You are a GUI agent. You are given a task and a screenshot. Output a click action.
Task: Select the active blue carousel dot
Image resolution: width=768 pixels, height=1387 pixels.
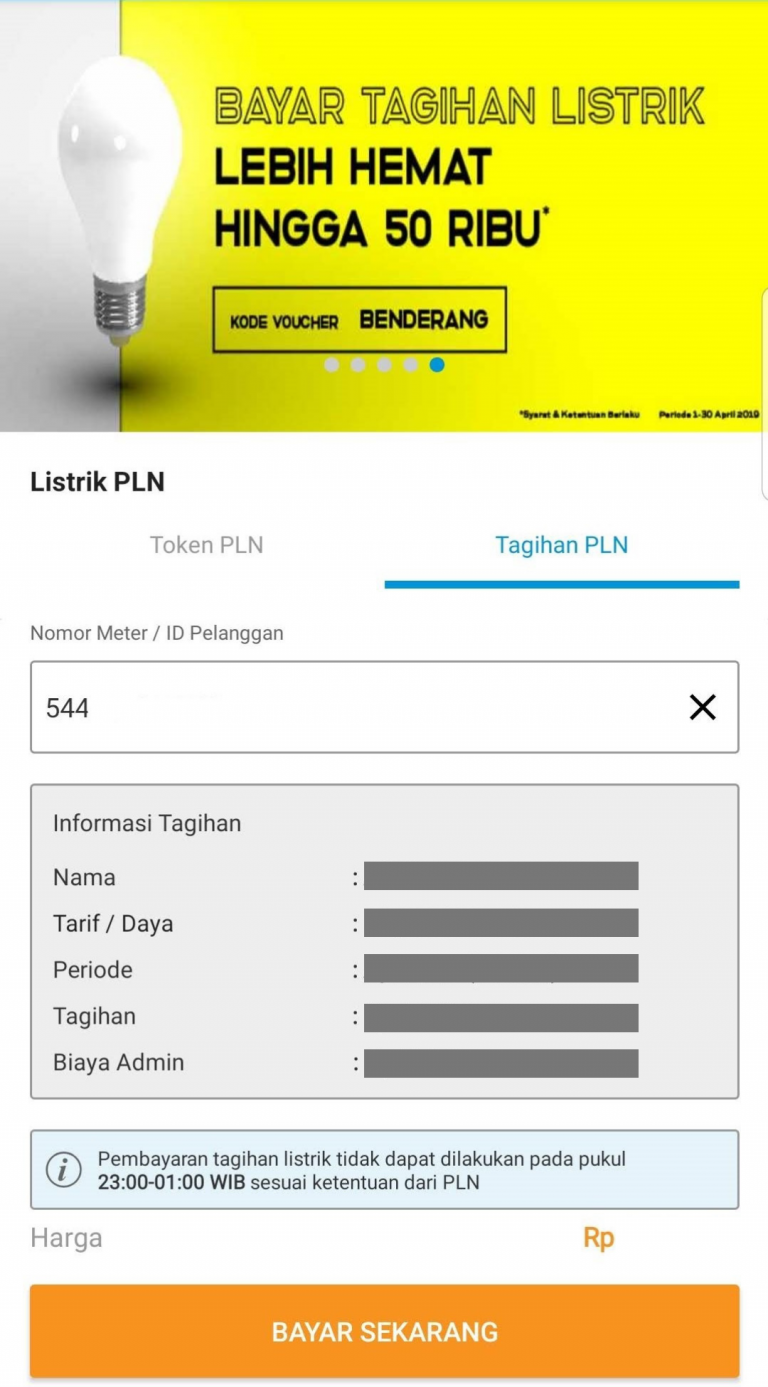[x=436, y=365]
